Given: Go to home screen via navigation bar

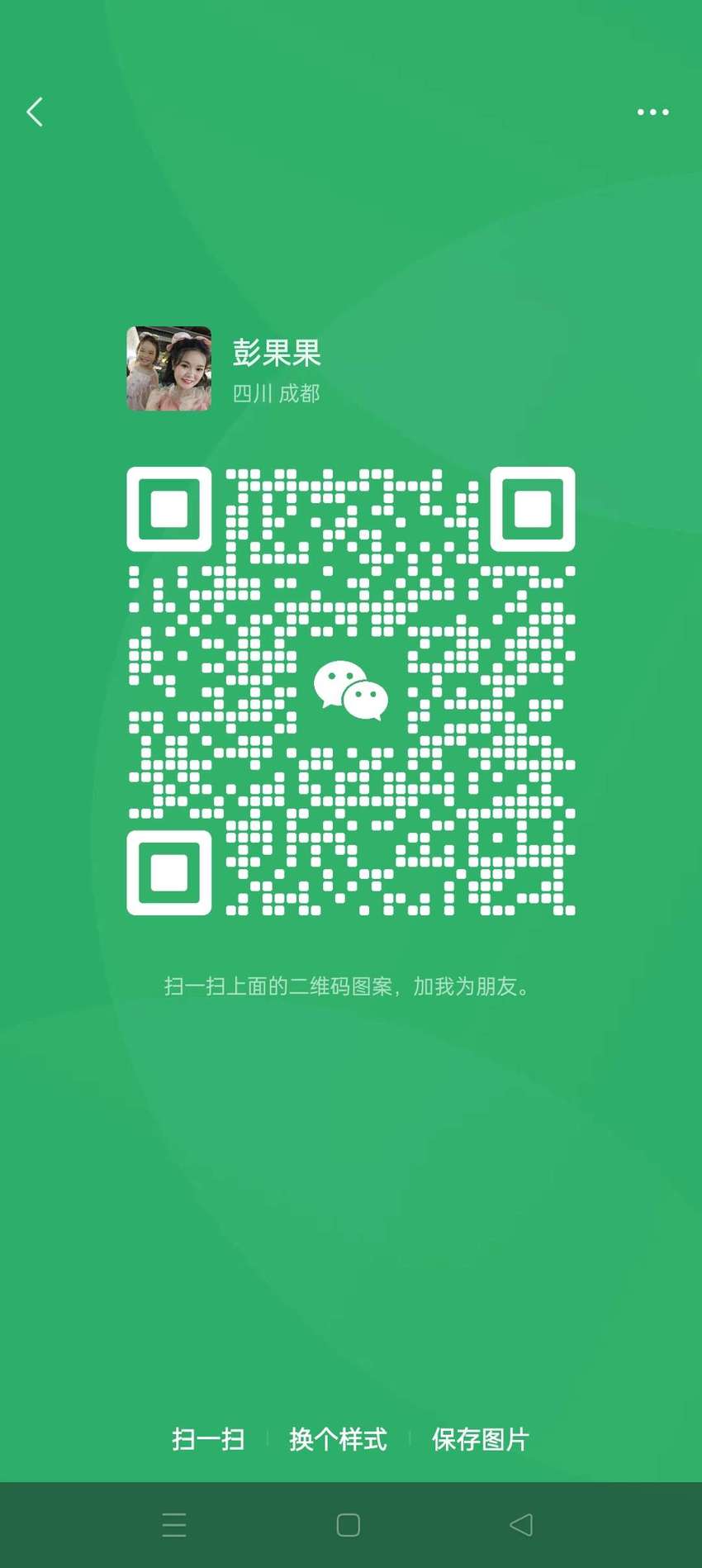Looking at the screenshot, I should click(x=349, y=1525).
